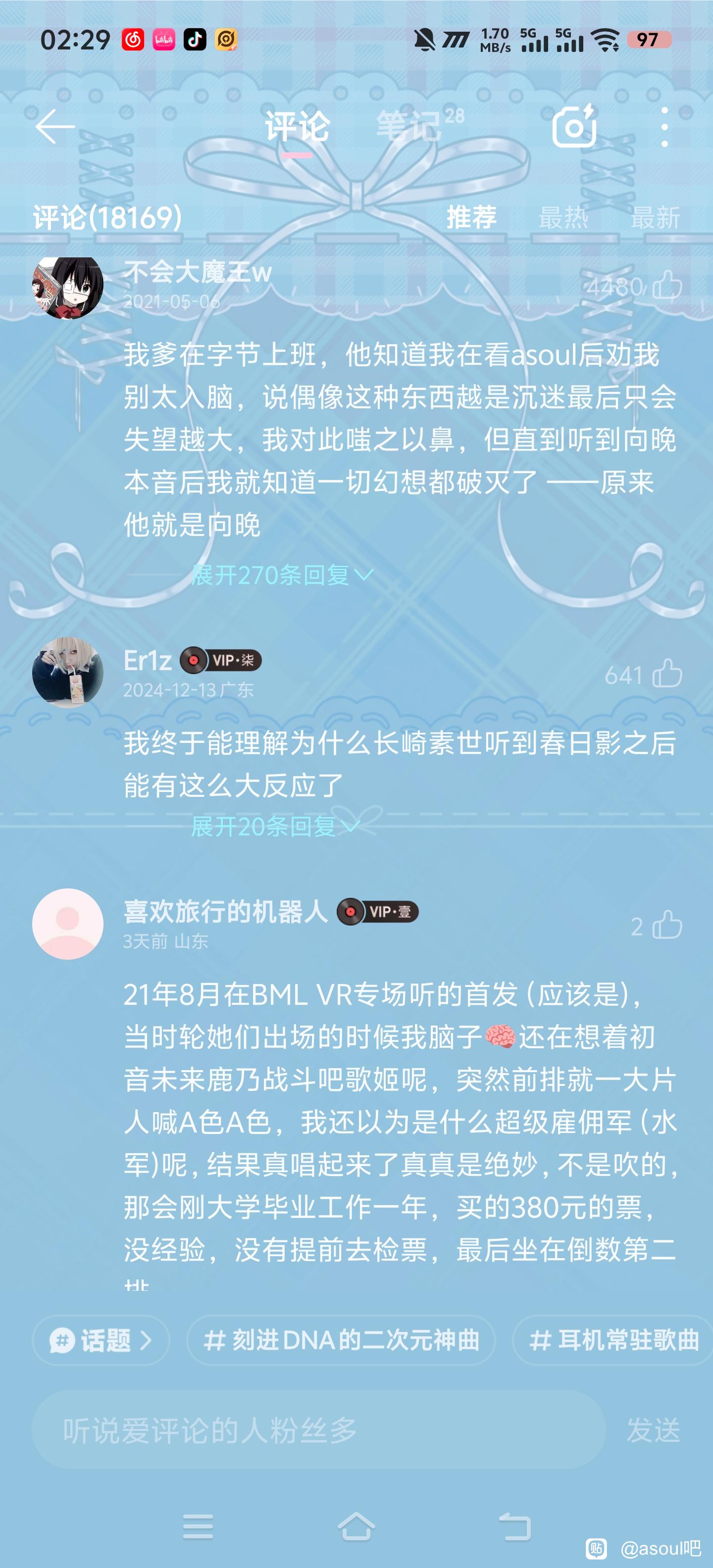Open Er1z's profile avatar
The height and width of the screenshot is (1568, 713).
click(67, 672)
